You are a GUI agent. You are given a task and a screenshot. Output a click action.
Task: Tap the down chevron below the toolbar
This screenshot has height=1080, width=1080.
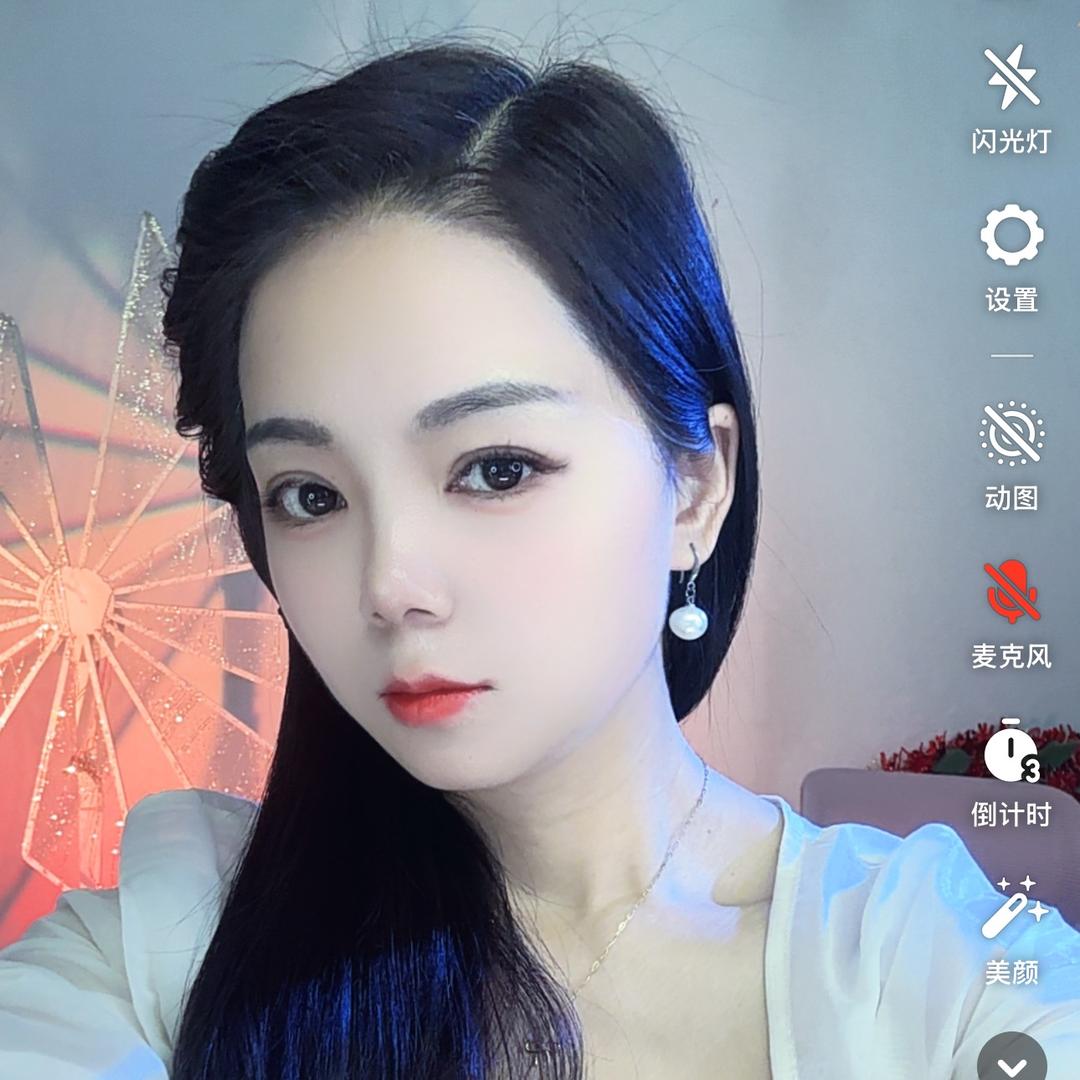pyautogui.click(x=1011, y=1059)
